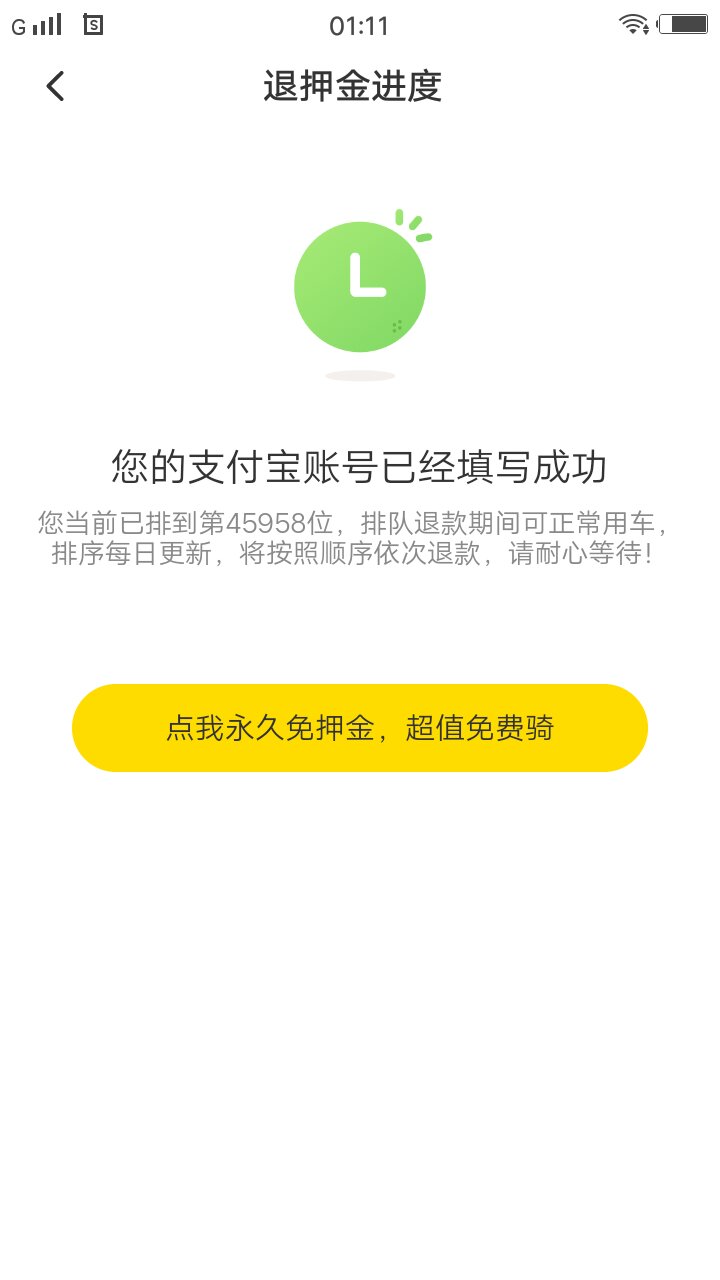
Task: Tap the yellow 点我永久免押金 button
Action: (x=360, y=728)
